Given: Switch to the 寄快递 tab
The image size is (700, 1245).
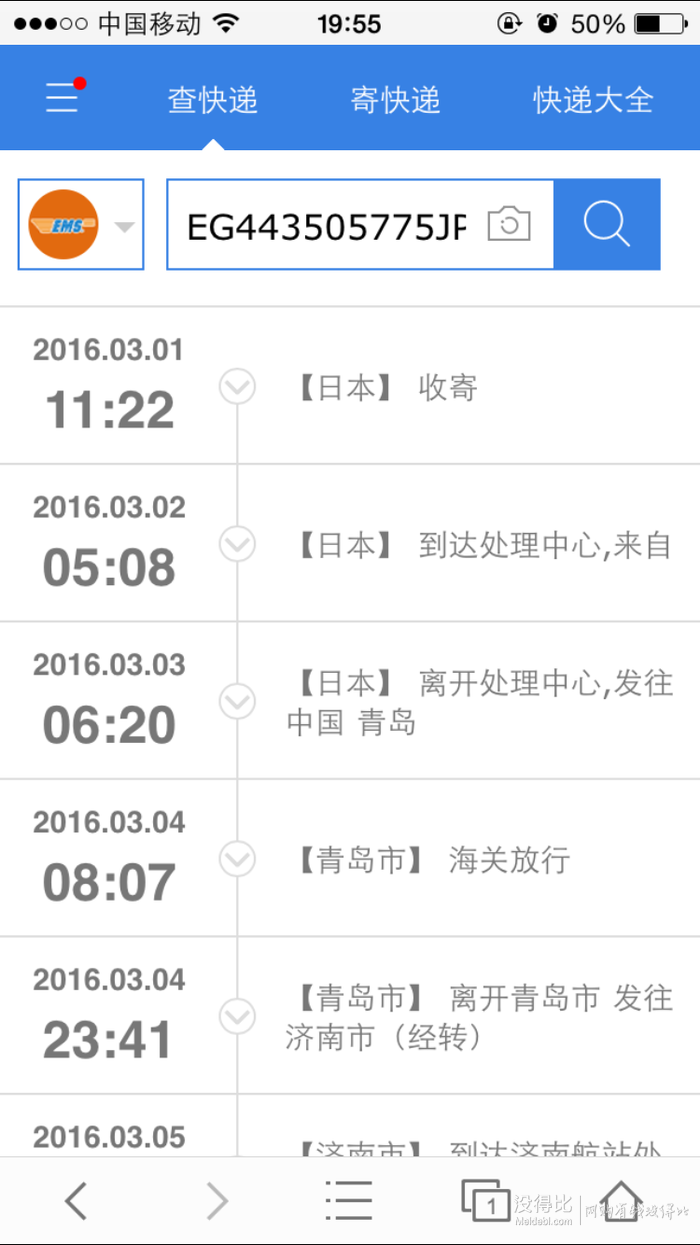Looking at the screenshot, I should point(396,100).
